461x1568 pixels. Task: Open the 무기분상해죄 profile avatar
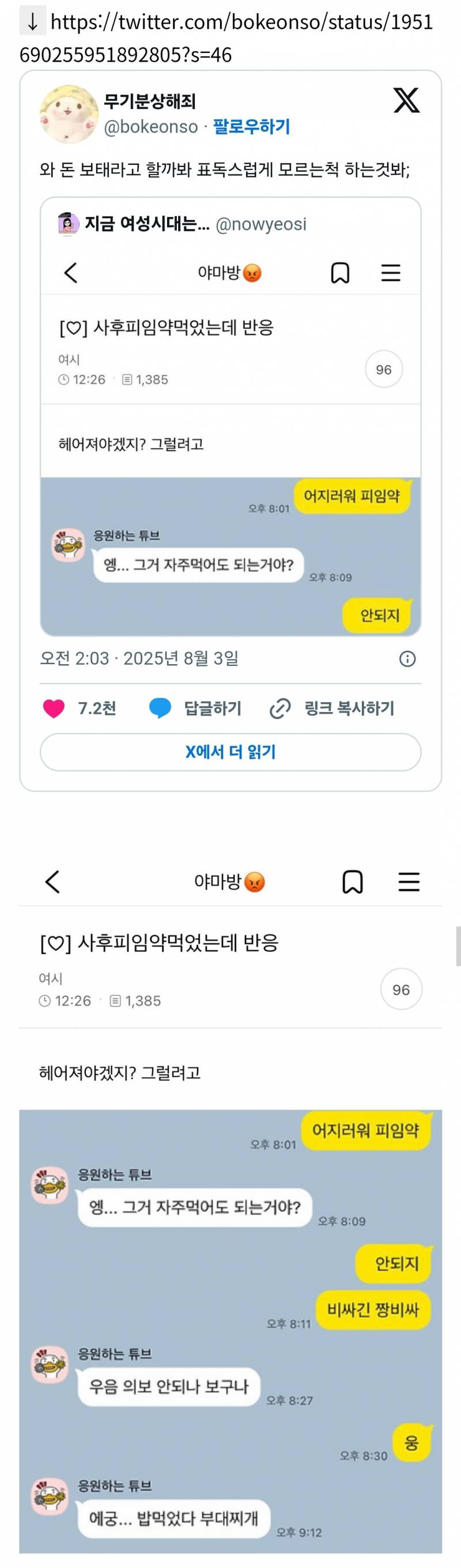[x=69, y=114]
